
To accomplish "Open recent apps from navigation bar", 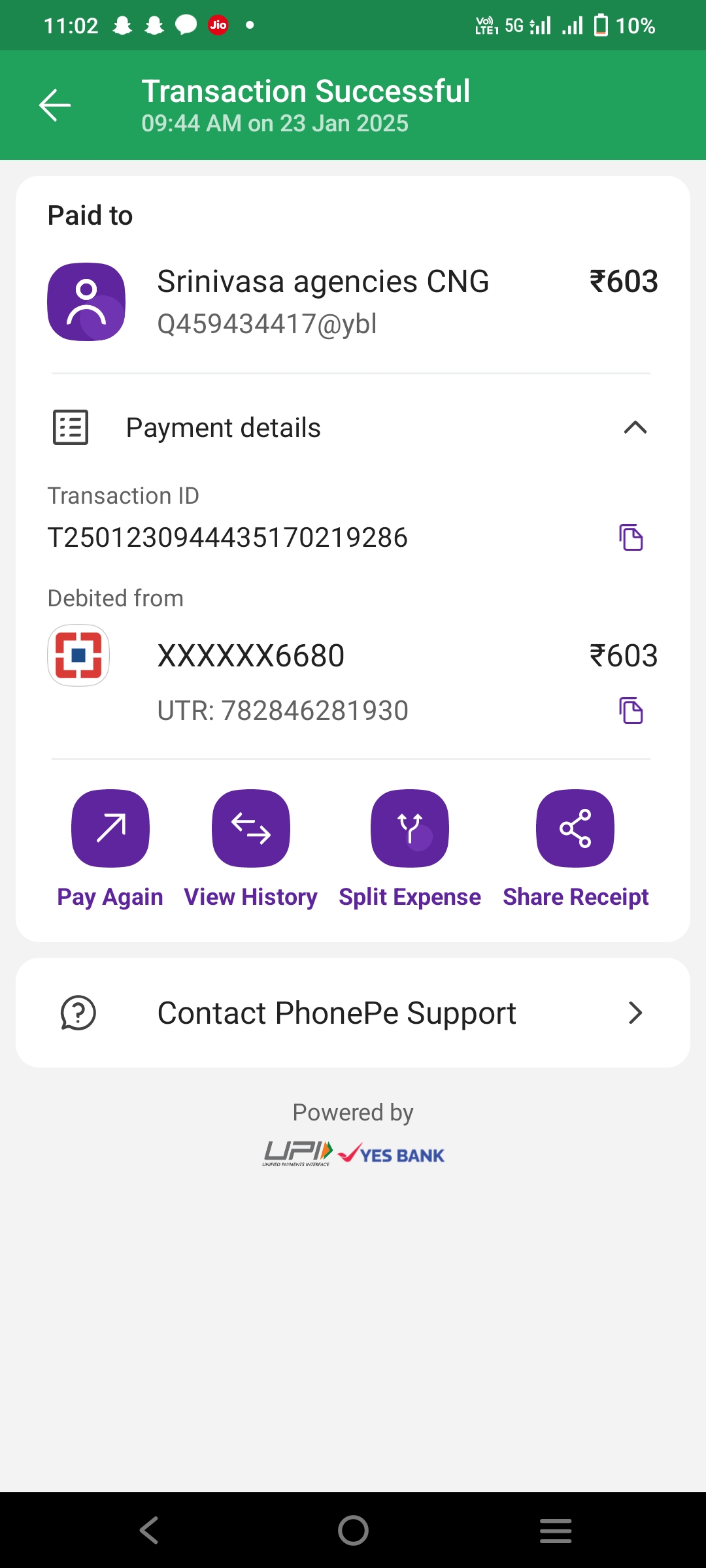I will click(x=556, y=1530).
